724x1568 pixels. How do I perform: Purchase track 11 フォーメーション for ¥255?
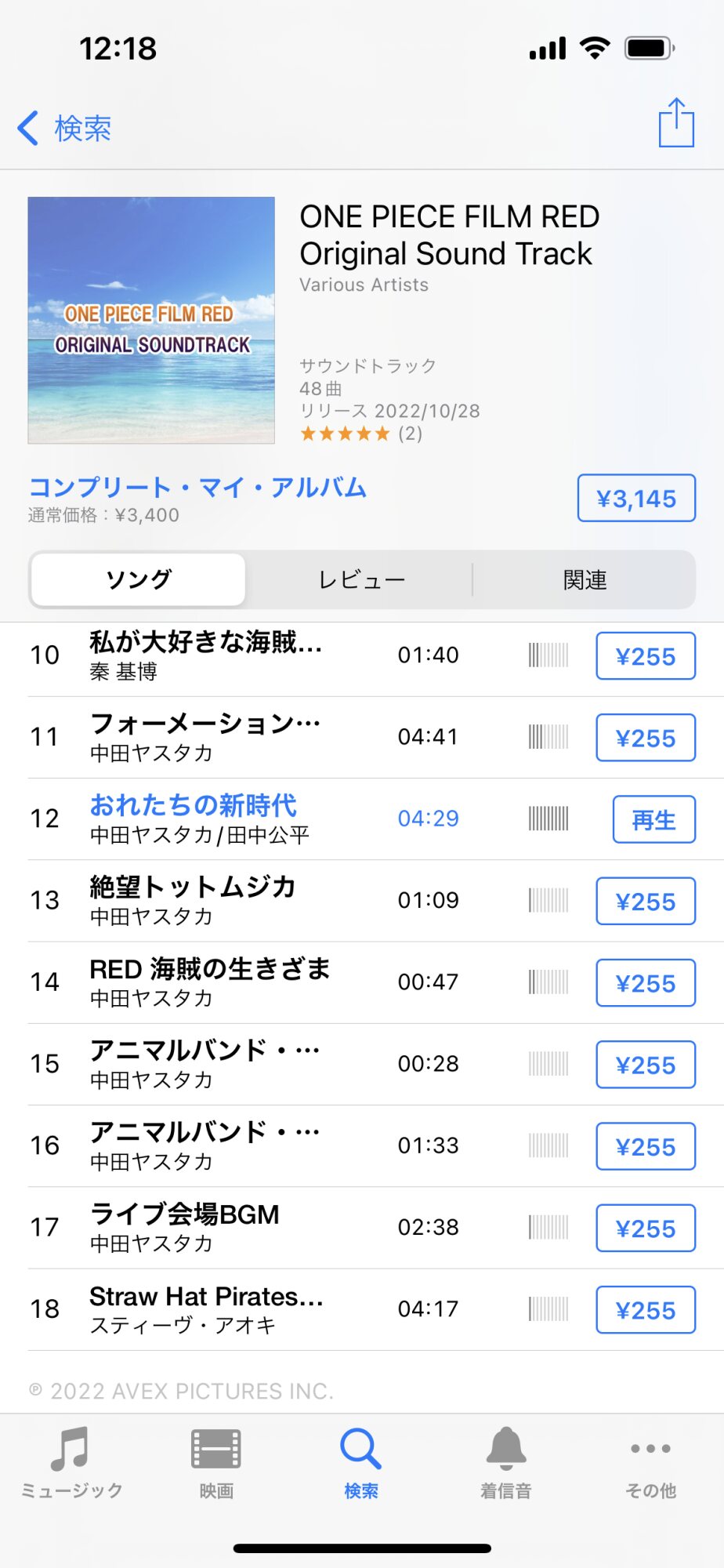(x=645, y=738)
